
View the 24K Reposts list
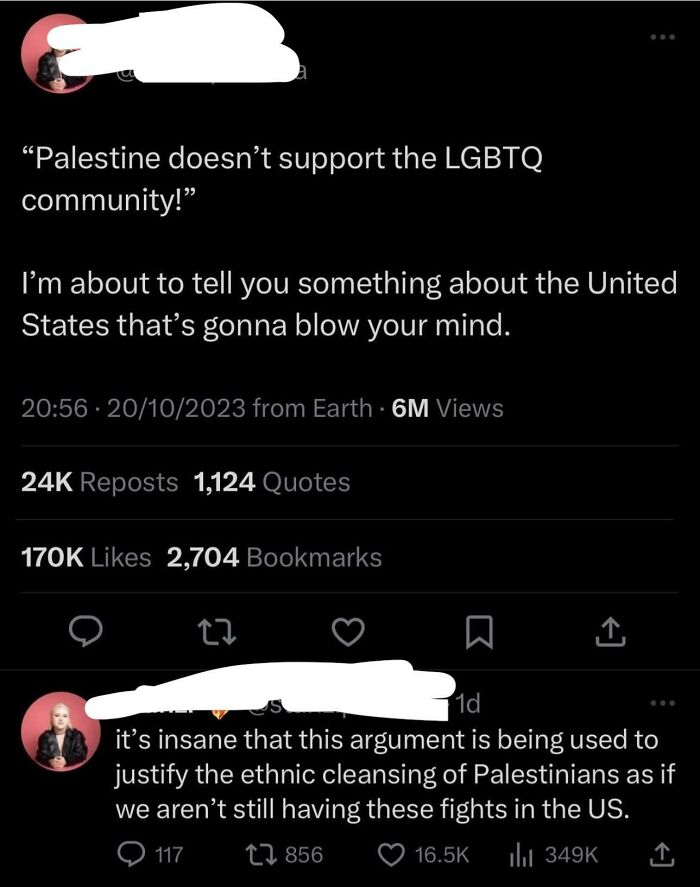(99, 482)
